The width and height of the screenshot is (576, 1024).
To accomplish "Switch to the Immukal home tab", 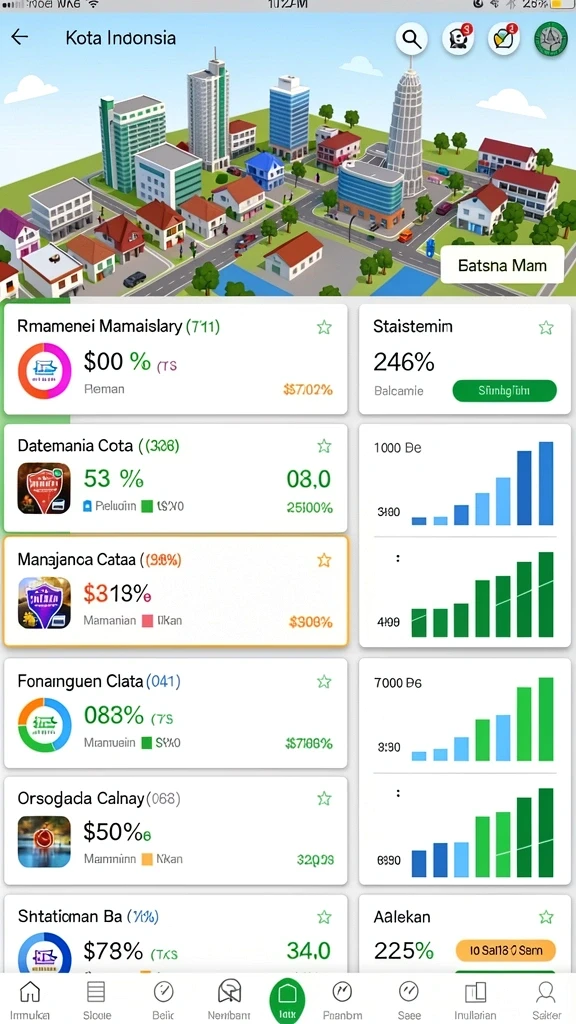I will coord(30,999).
